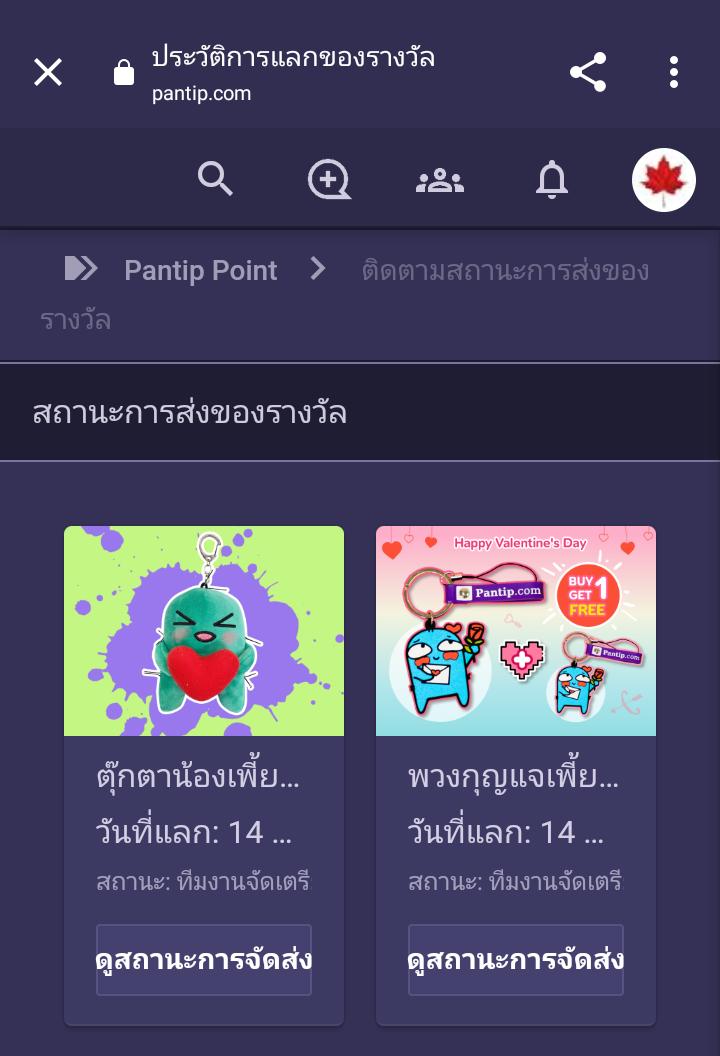Open the community groups icon
The width and height of the screenshot is (720, 1056).
click(439, 180)
